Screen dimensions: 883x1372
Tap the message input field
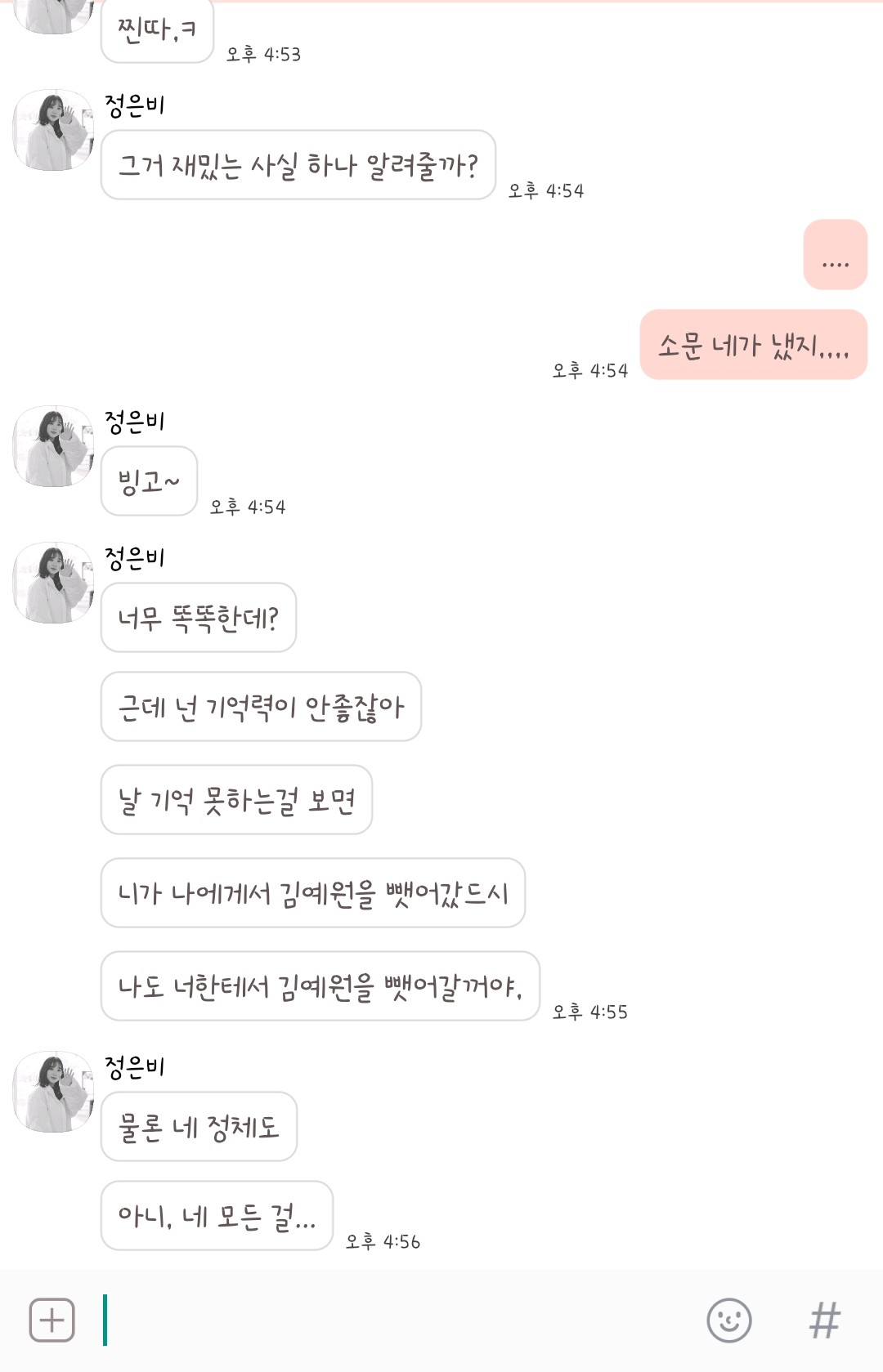[x=392, y=1320]
